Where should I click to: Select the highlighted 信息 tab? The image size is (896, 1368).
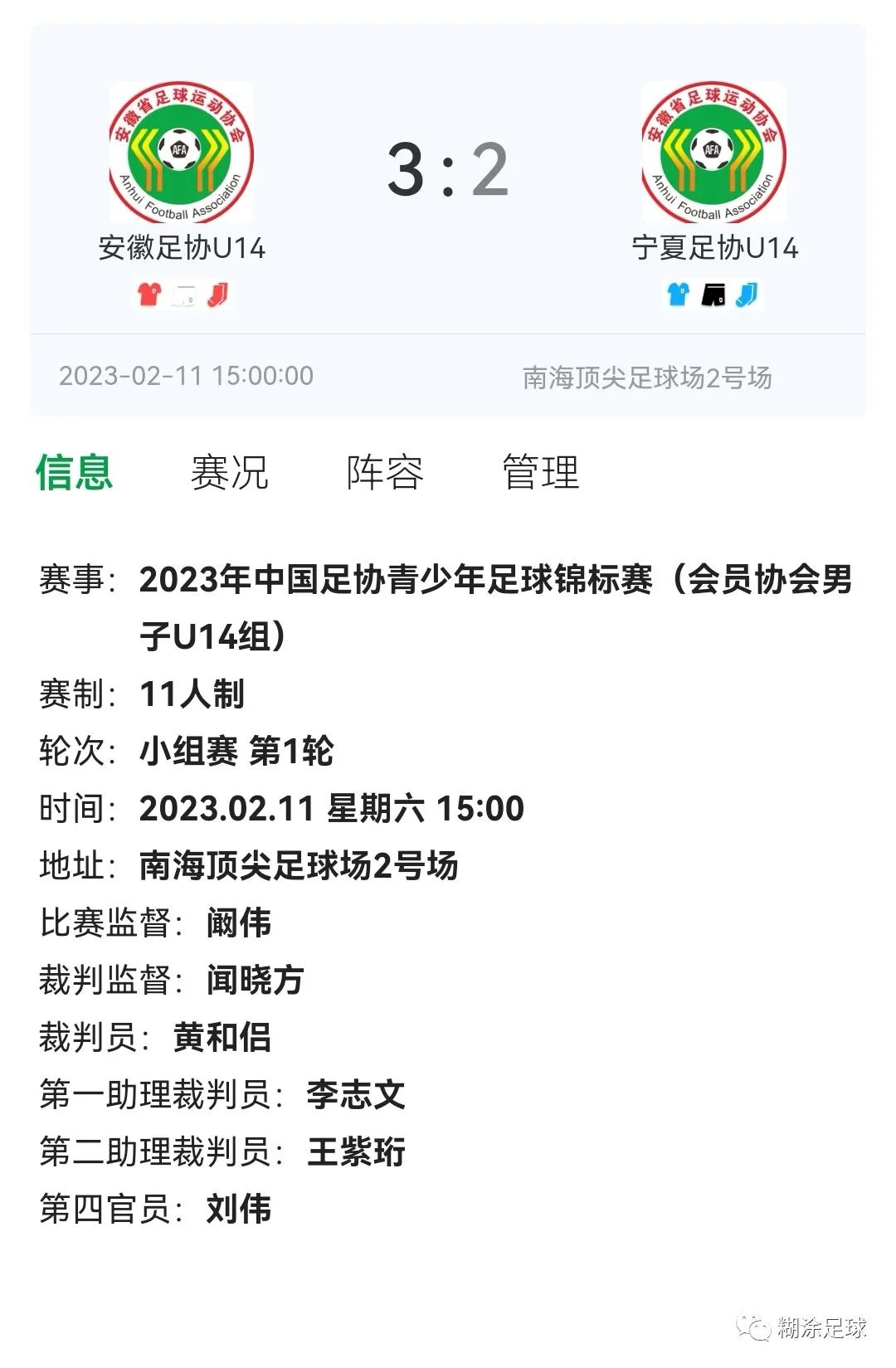click(76, 473)
